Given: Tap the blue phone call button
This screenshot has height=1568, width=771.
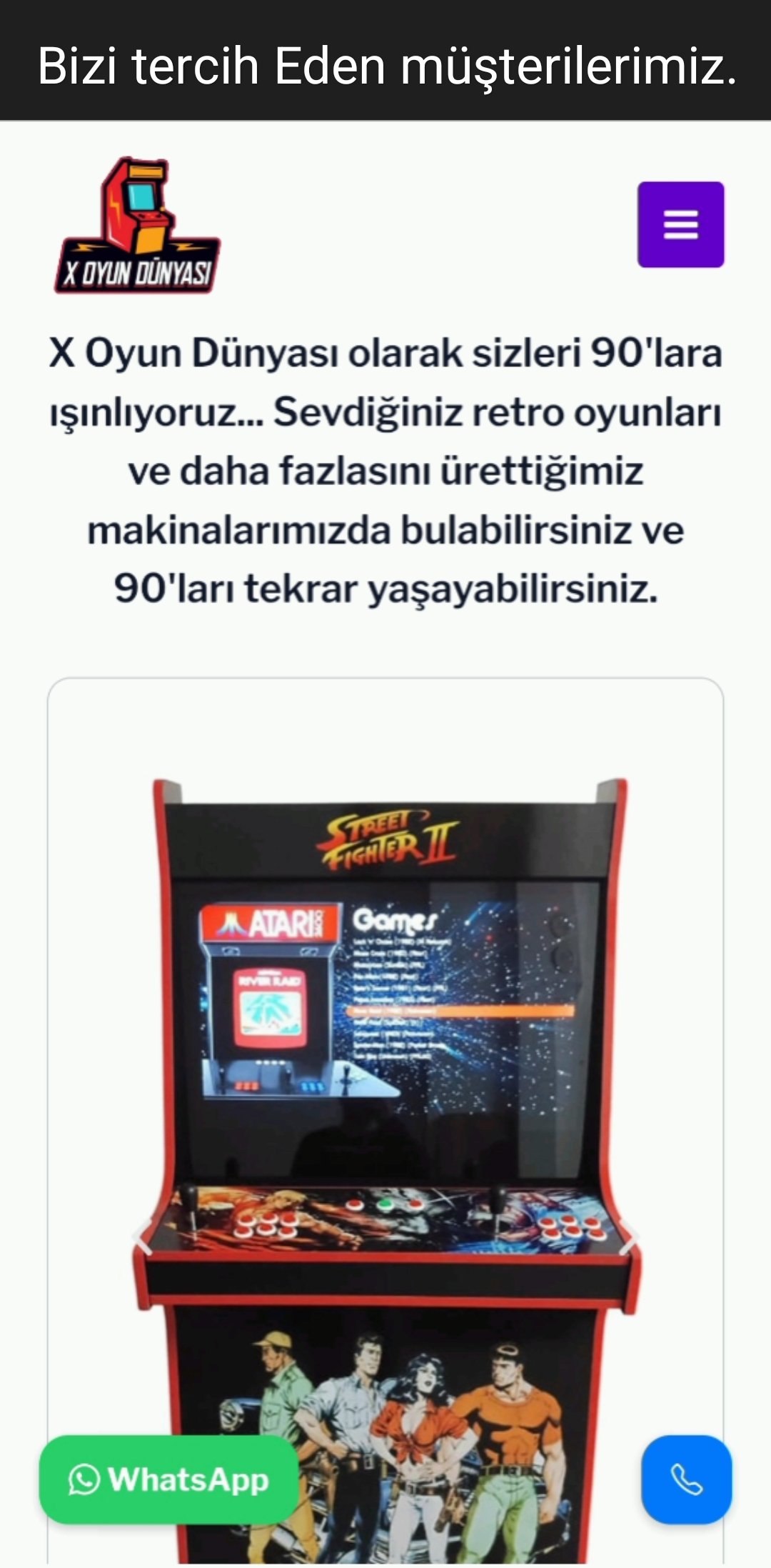Looking at the screenshot, I should 686,1479.
